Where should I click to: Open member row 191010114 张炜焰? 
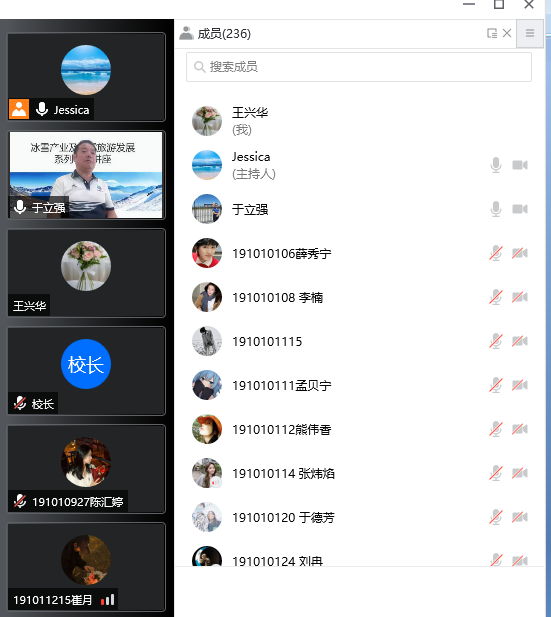359,473
